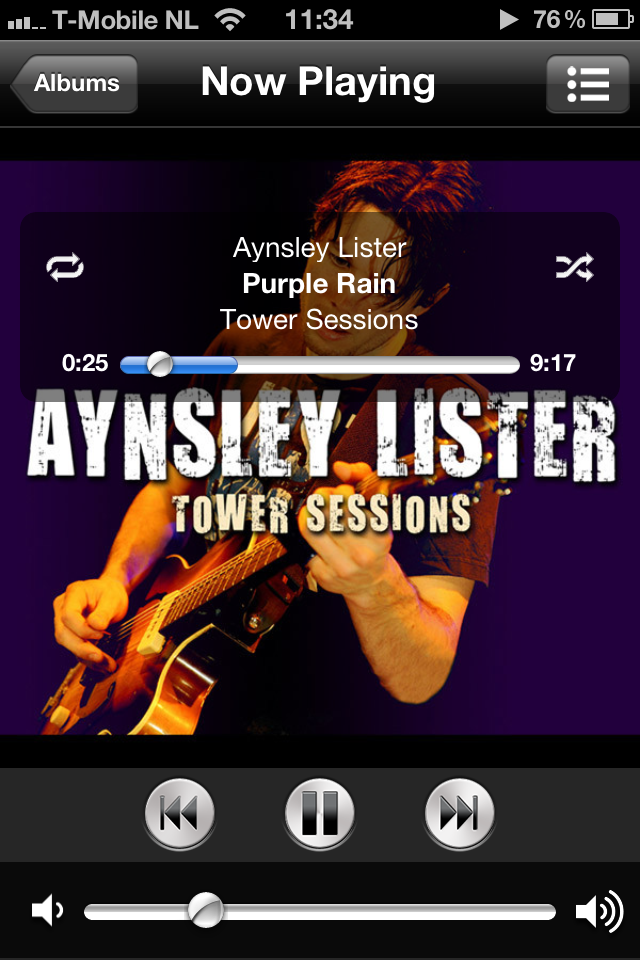Go back to Albums

click(75, 84)
